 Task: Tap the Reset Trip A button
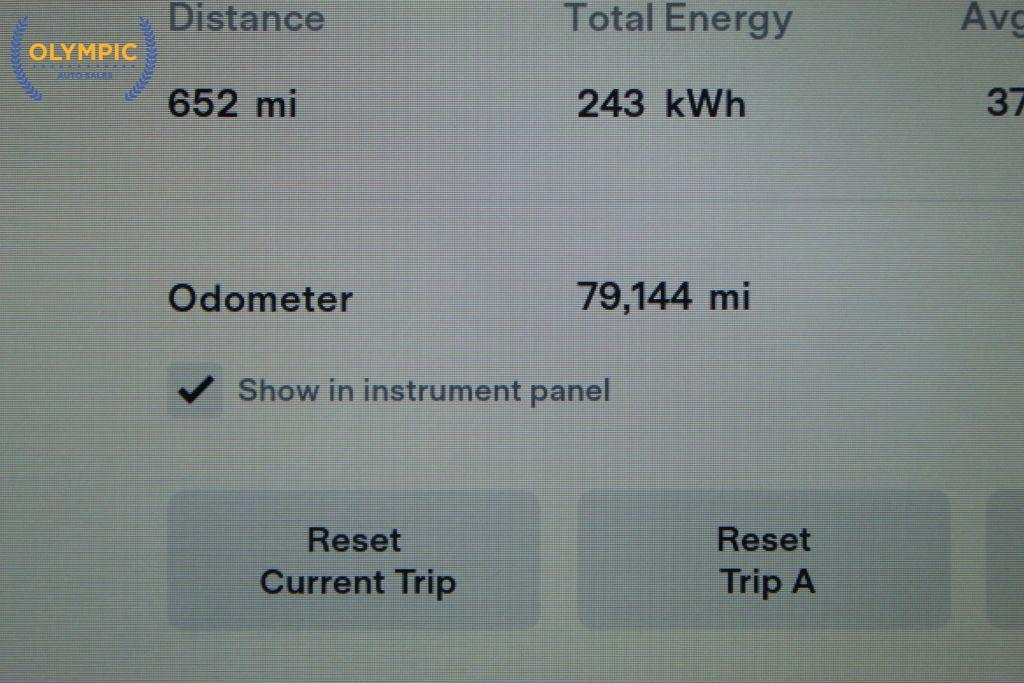(x=764, y=560)
